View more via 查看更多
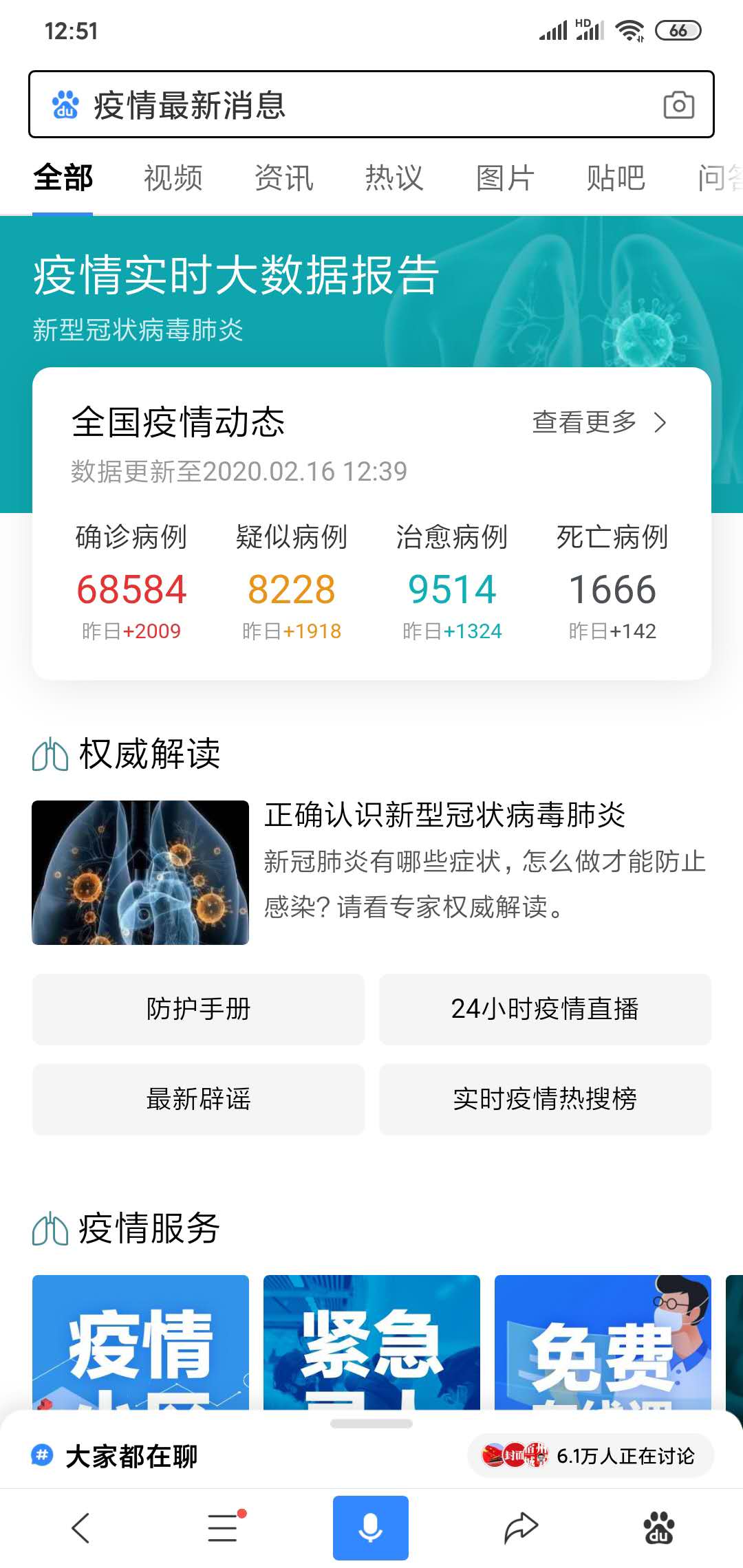The width and height of the screenshot is (743, 1568). pos(599,422)
